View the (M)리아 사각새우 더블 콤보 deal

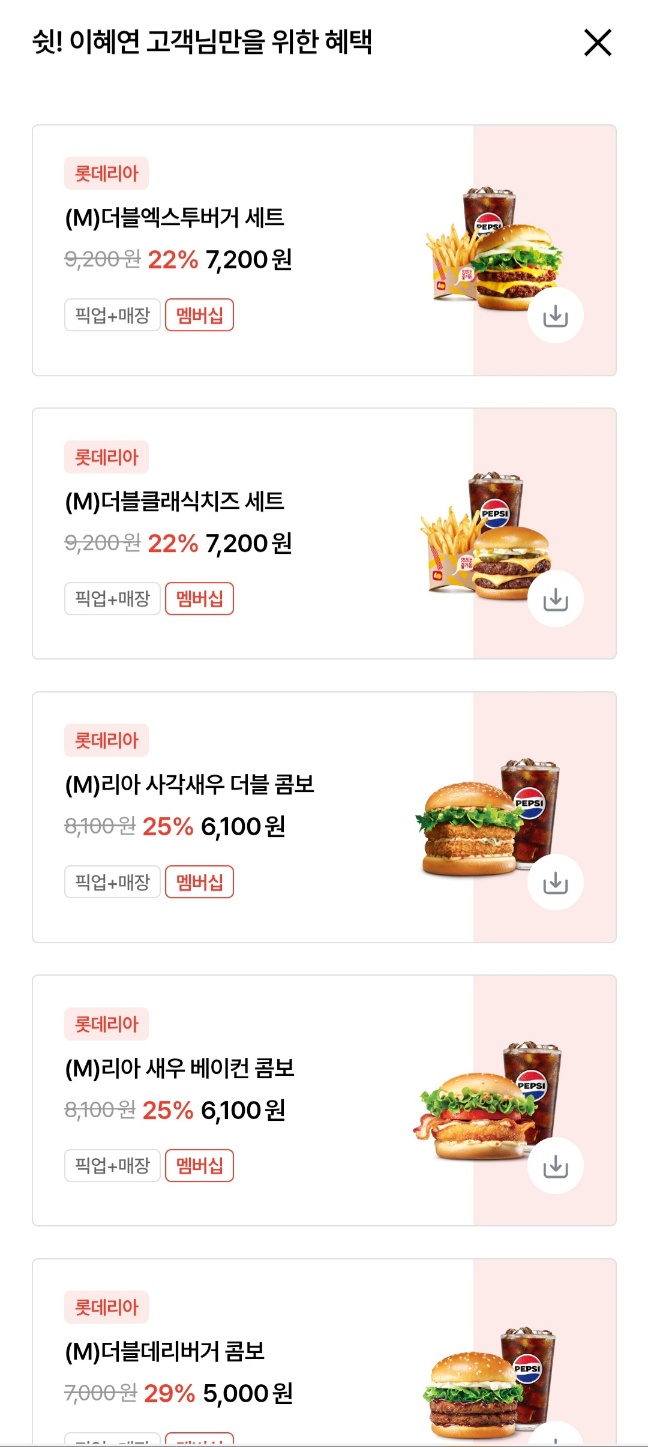(x=250, y=816)
